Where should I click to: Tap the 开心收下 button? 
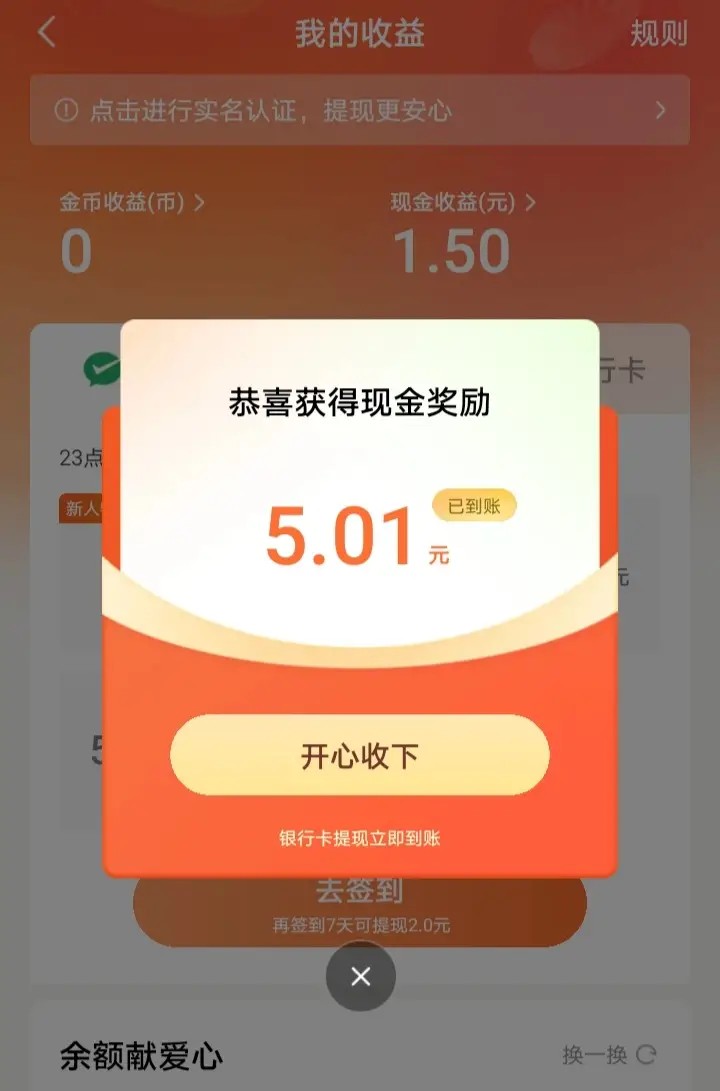pos(360,756)
